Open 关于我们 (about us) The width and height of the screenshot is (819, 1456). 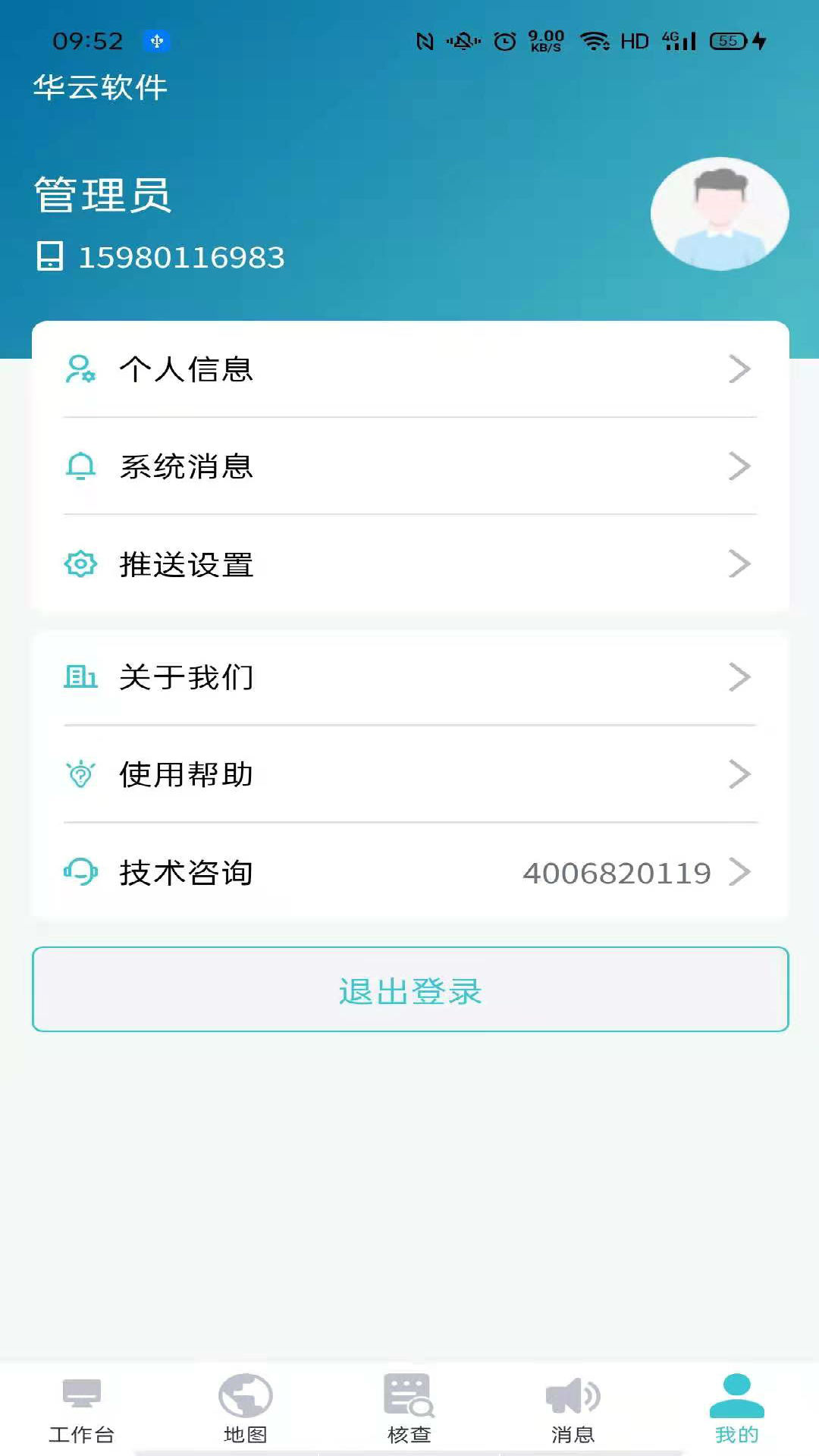[409, 677]
